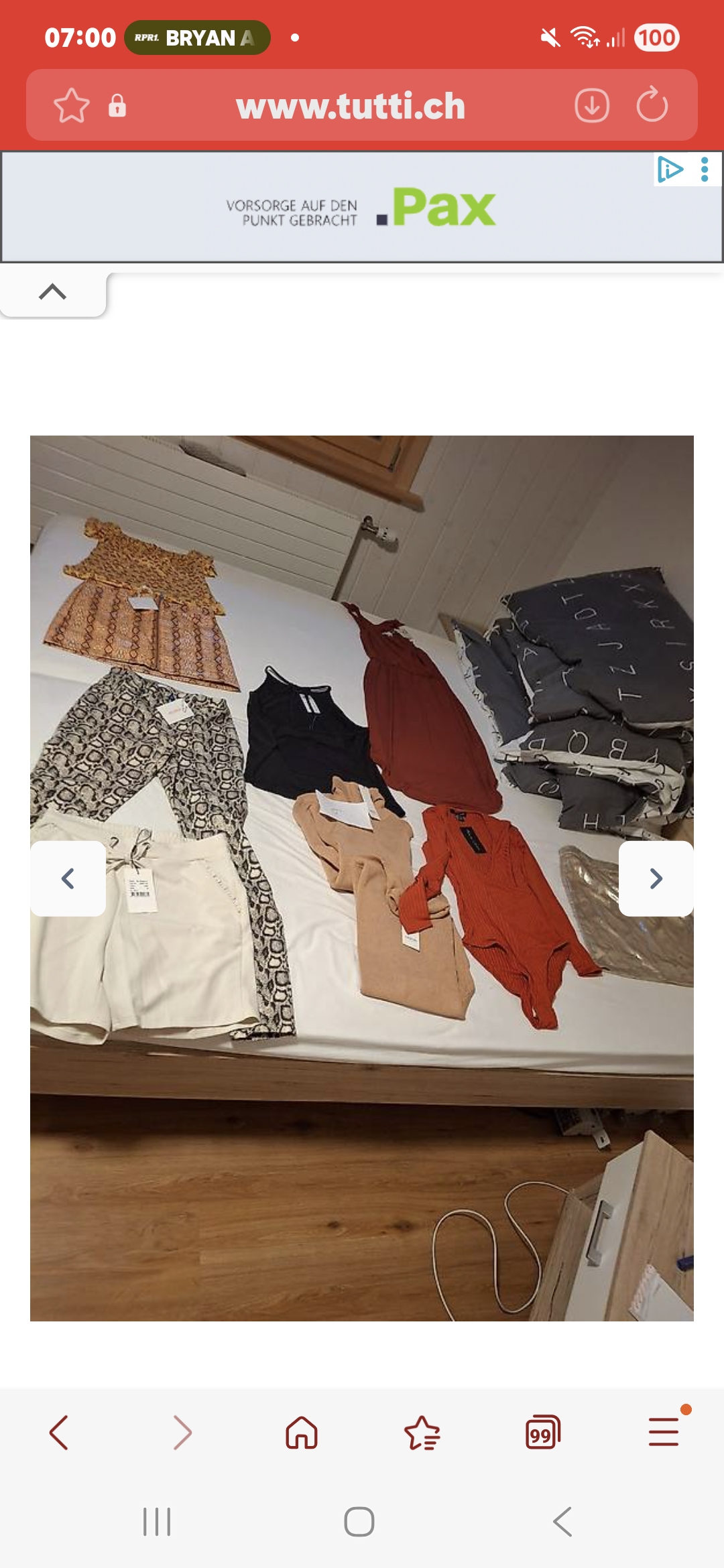Open the bookmarks list
This screenshot has width=724, height=1568.
click(422, 1433)
